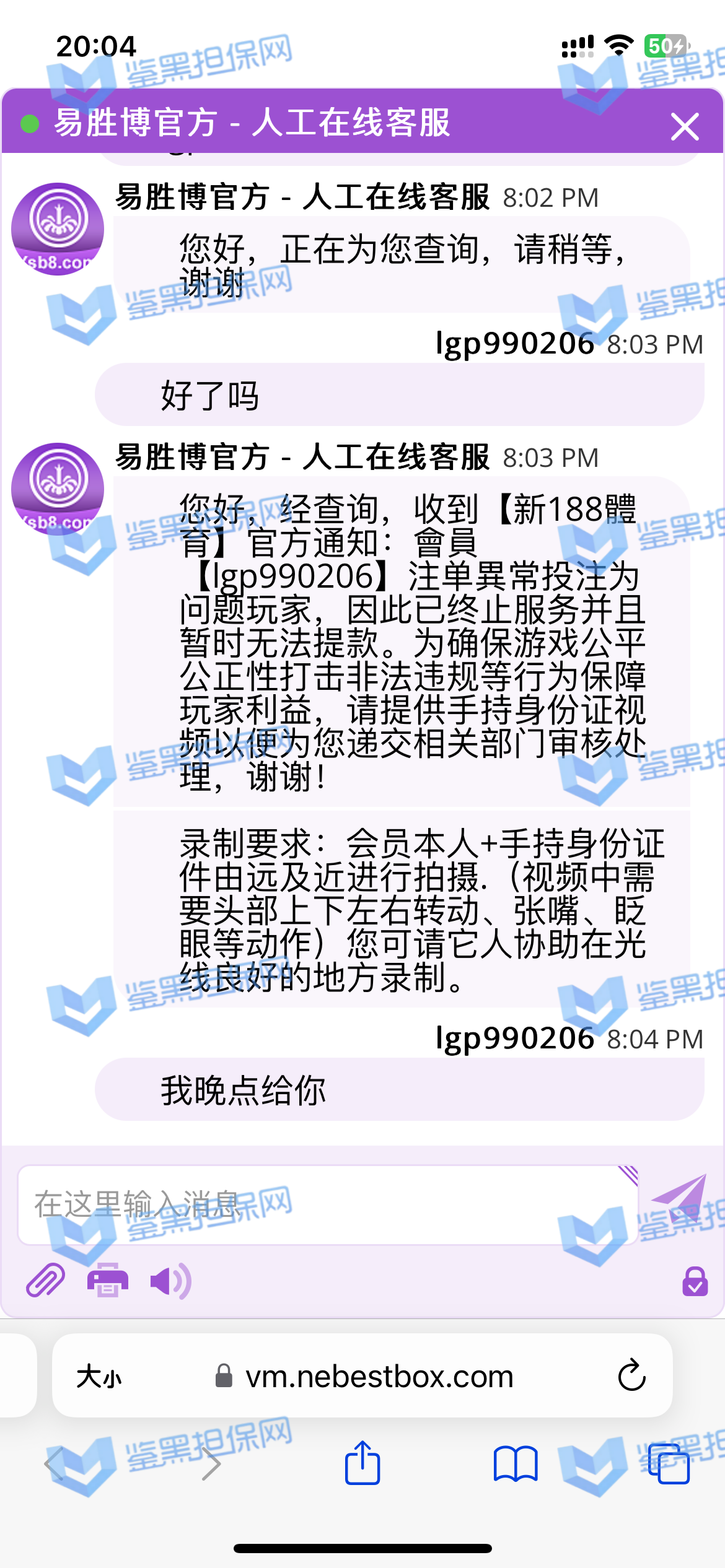Show all open Safari tabs

tap(669, 1464)
